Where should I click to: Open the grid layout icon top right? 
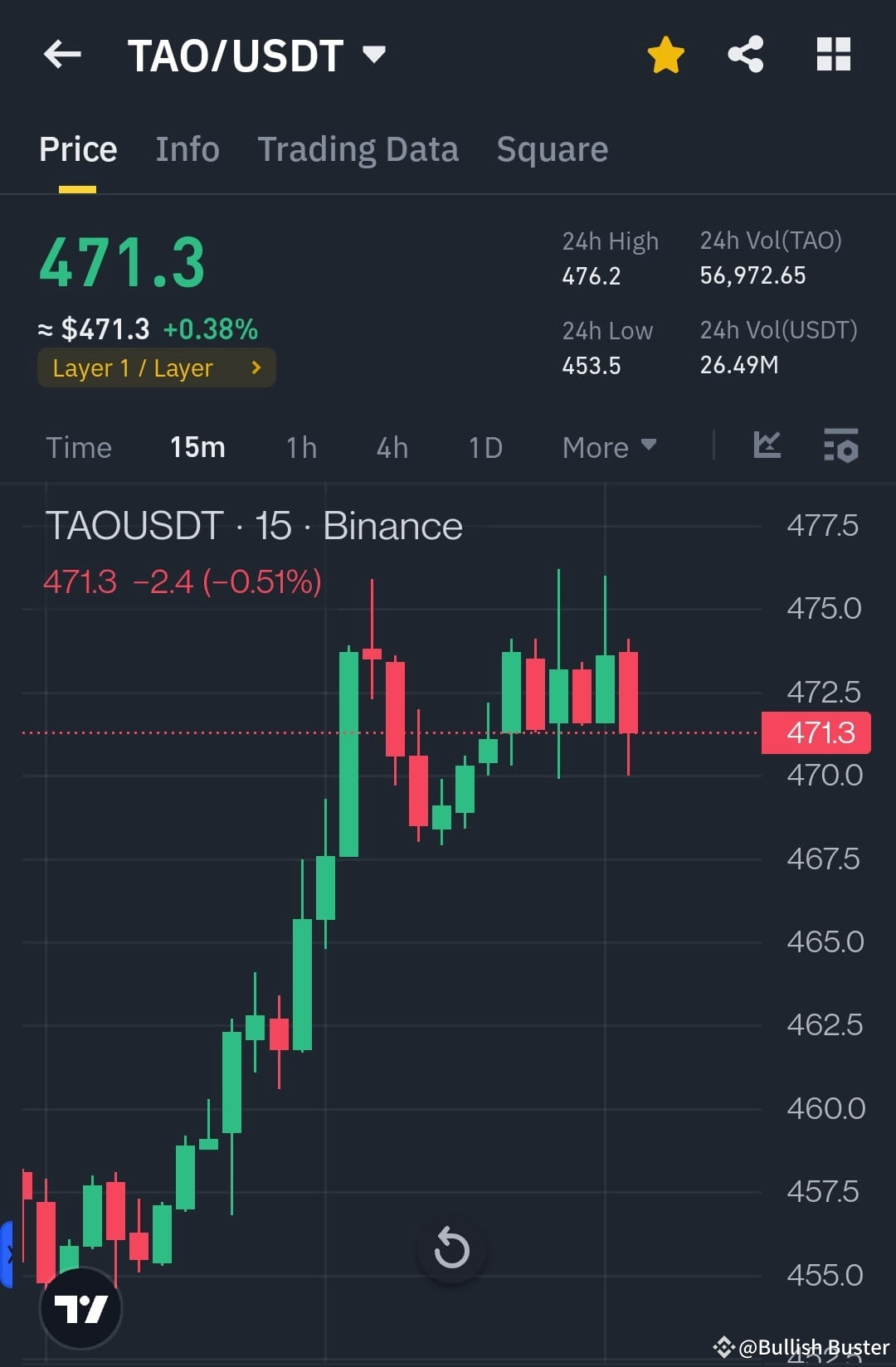pos(833,53)
